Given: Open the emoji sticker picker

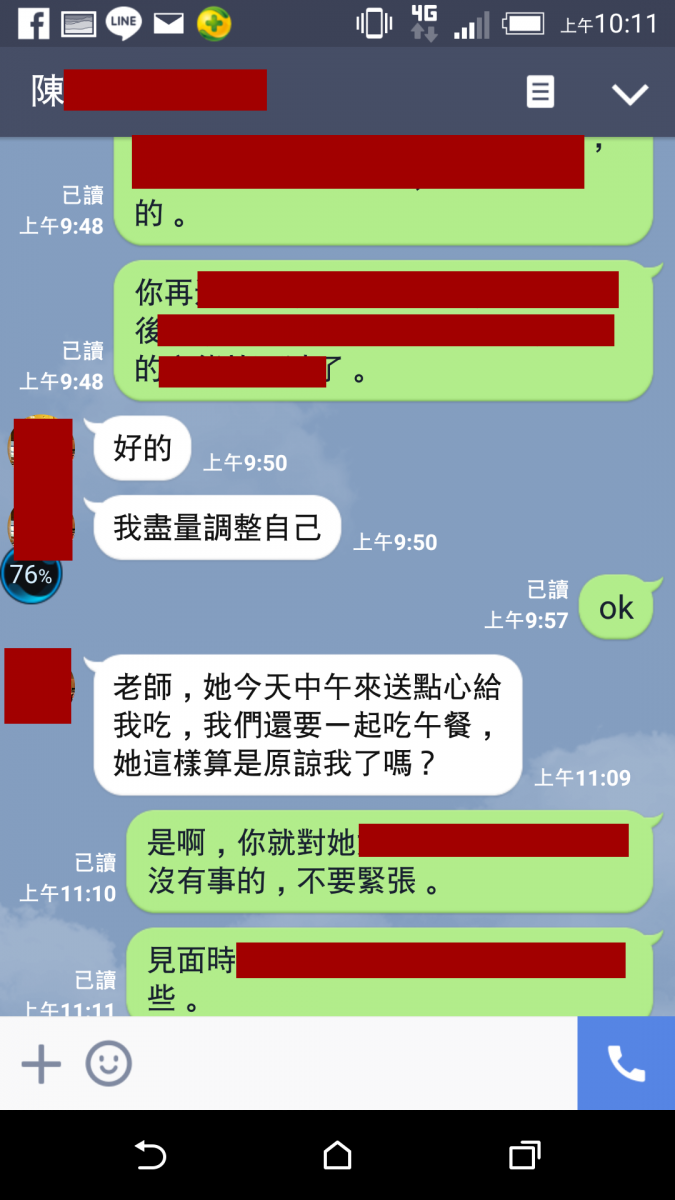Looking at the screenshot, I should tap(108, 1064).
